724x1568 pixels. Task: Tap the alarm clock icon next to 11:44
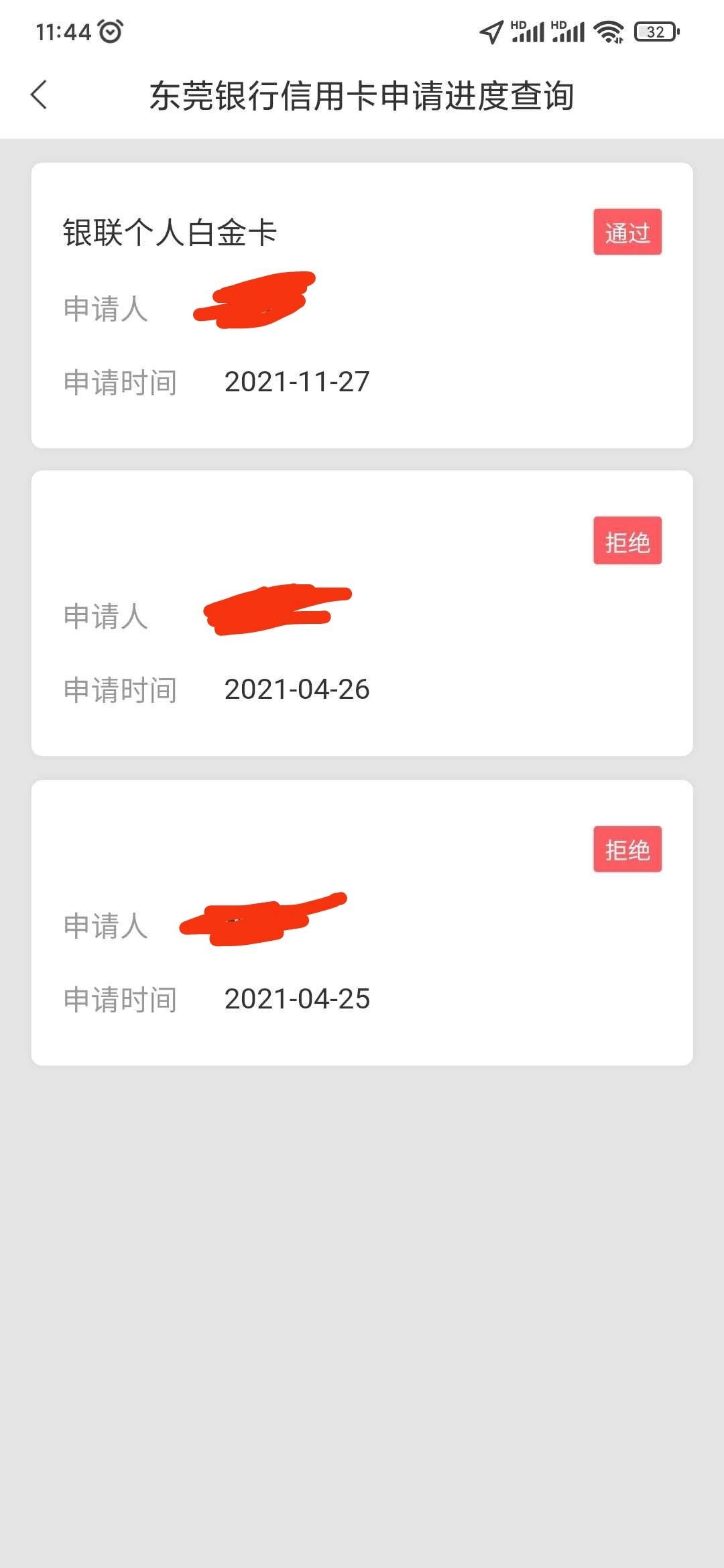[x=111, y=29]
